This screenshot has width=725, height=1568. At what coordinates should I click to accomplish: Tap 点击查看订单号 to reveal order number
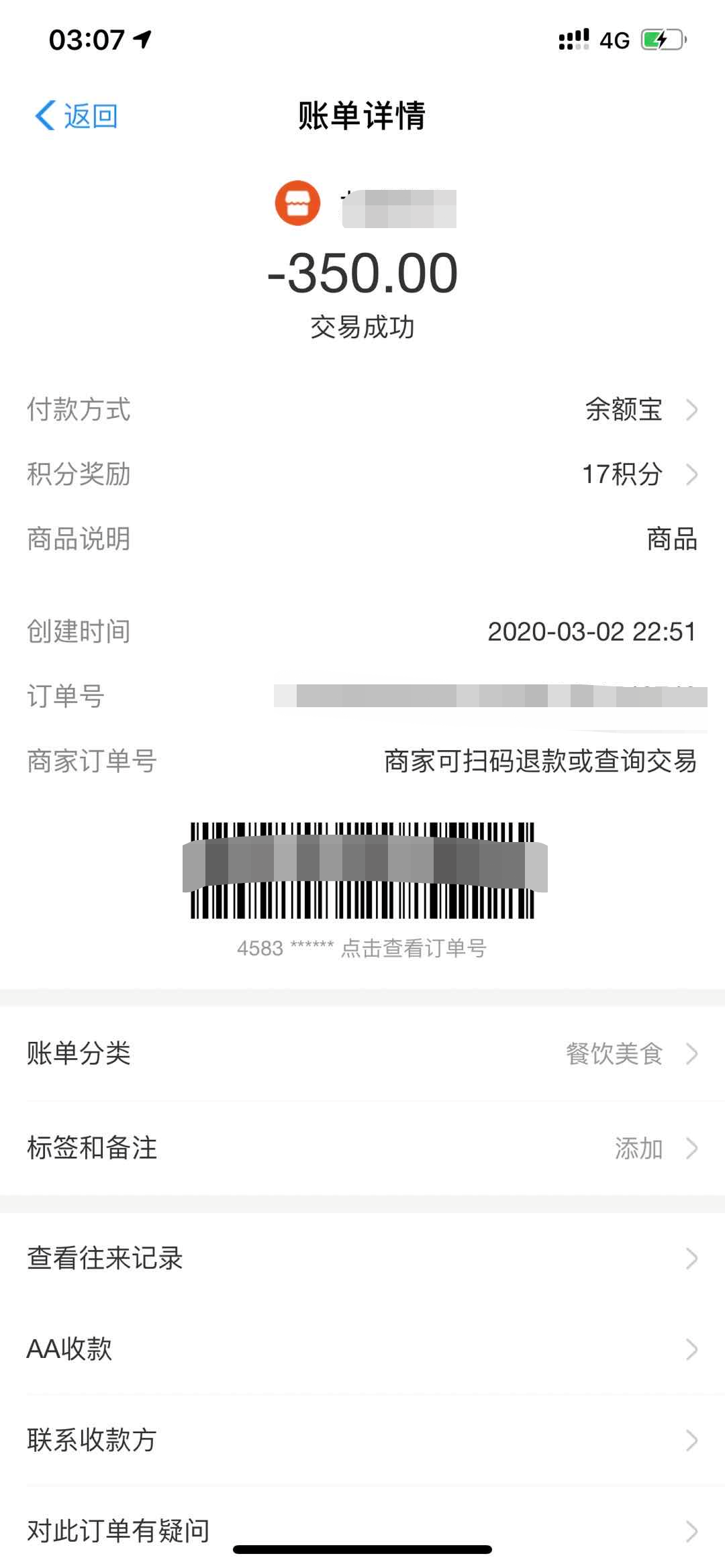tap(414, 948)
